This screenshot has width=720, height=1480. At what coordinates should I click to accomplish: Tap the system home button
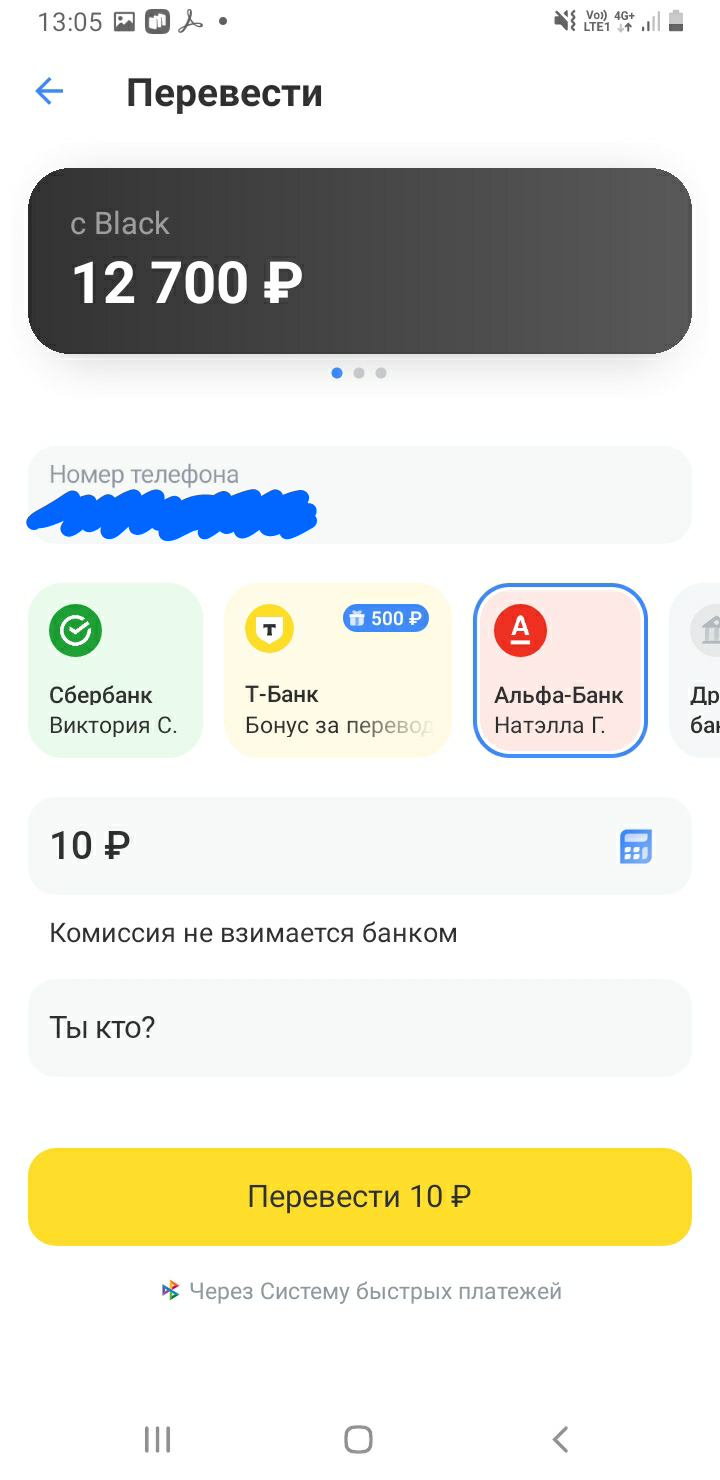click(x=358, y=1439)
